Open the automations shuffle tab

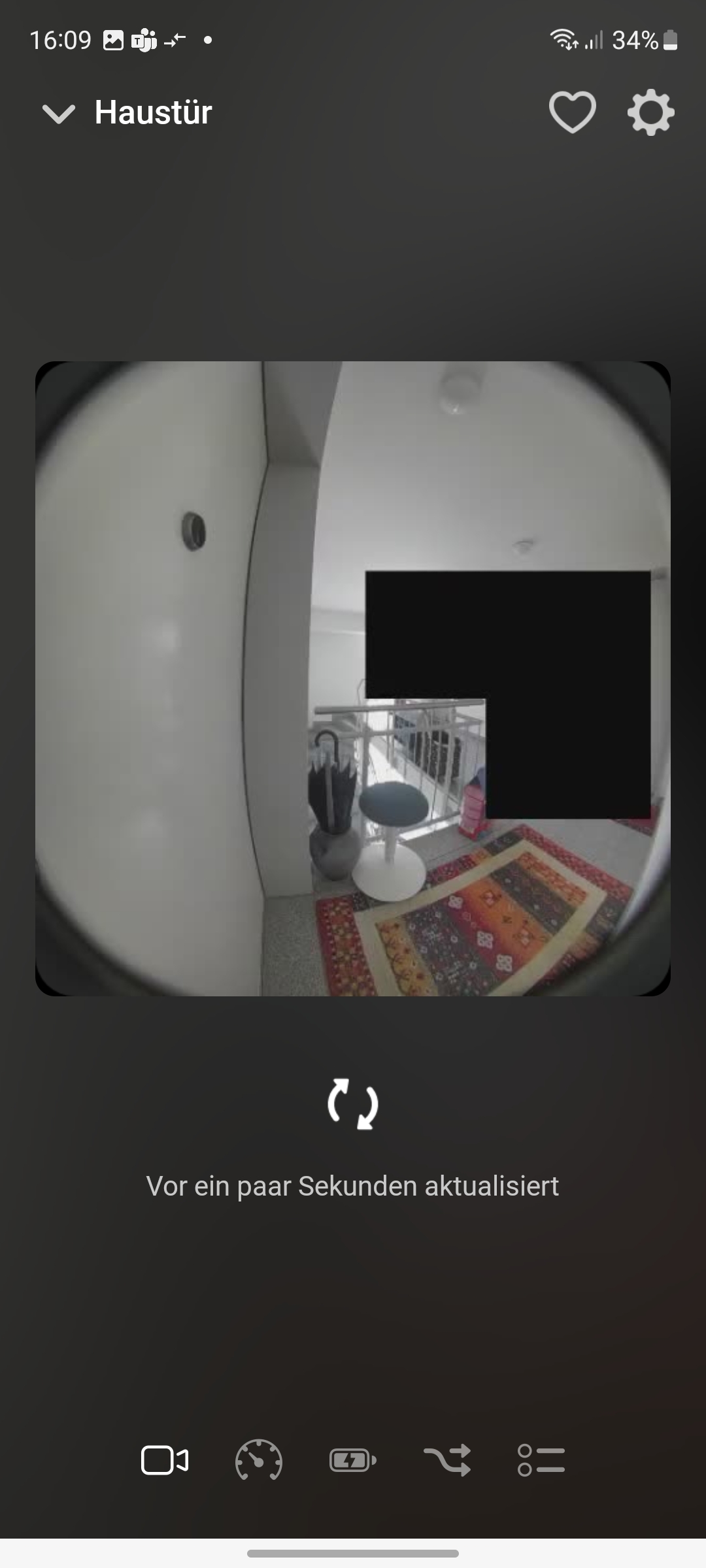click(x=447, y=1460)
